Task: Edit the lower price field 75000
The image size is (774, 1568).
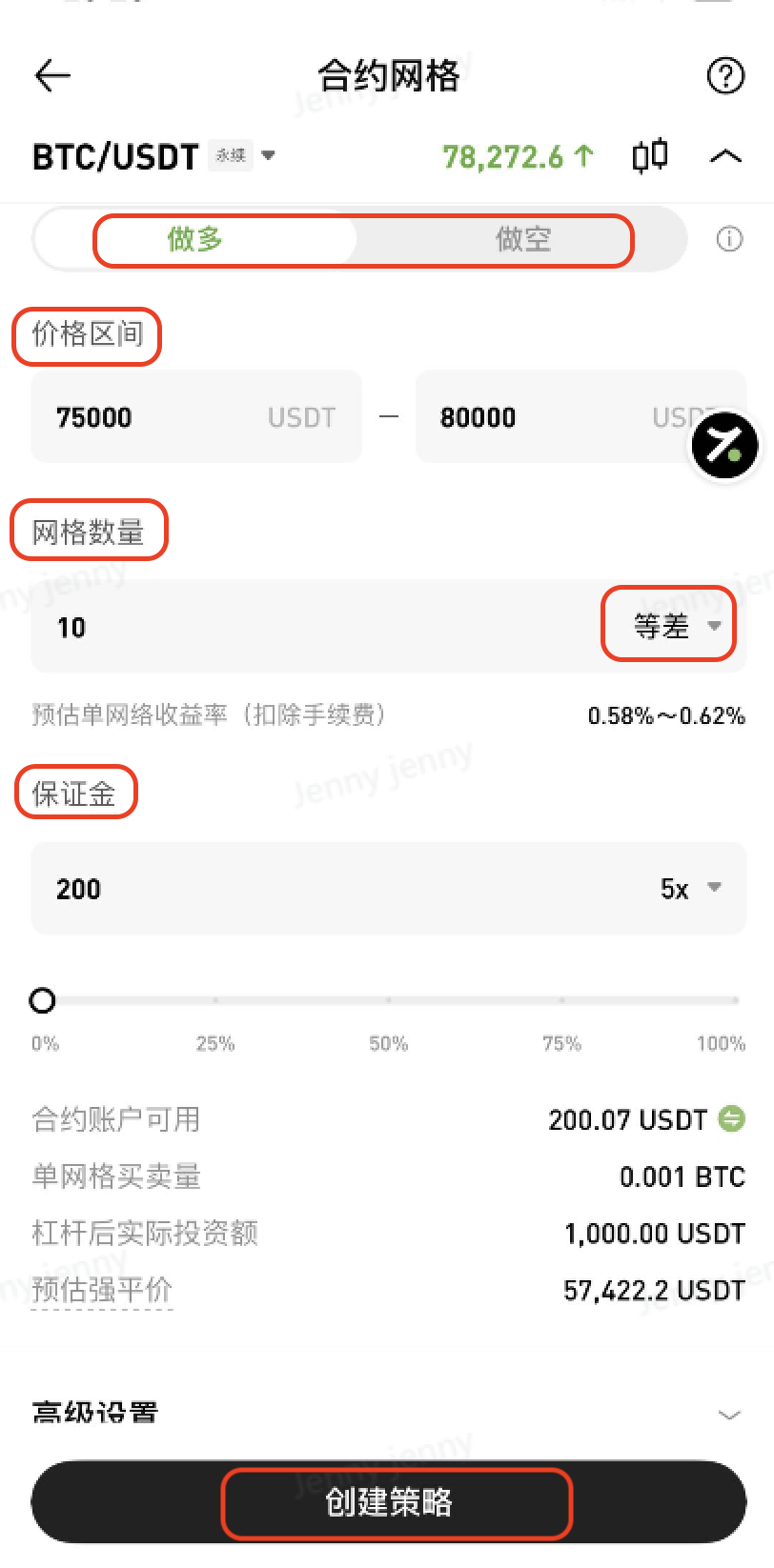Action: [153, 417]
